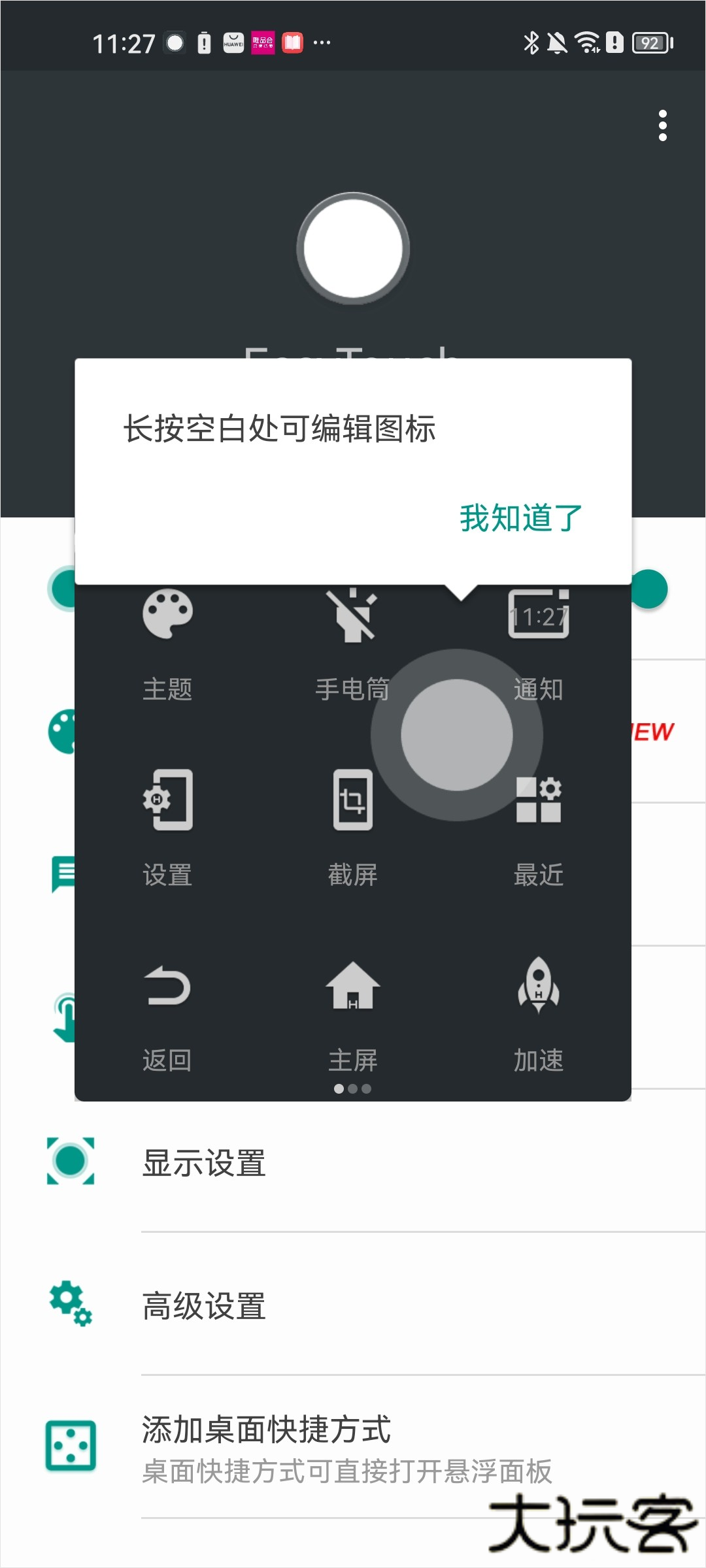
Task: Open 高级设置 row
Action: (x=353, y=1305)
